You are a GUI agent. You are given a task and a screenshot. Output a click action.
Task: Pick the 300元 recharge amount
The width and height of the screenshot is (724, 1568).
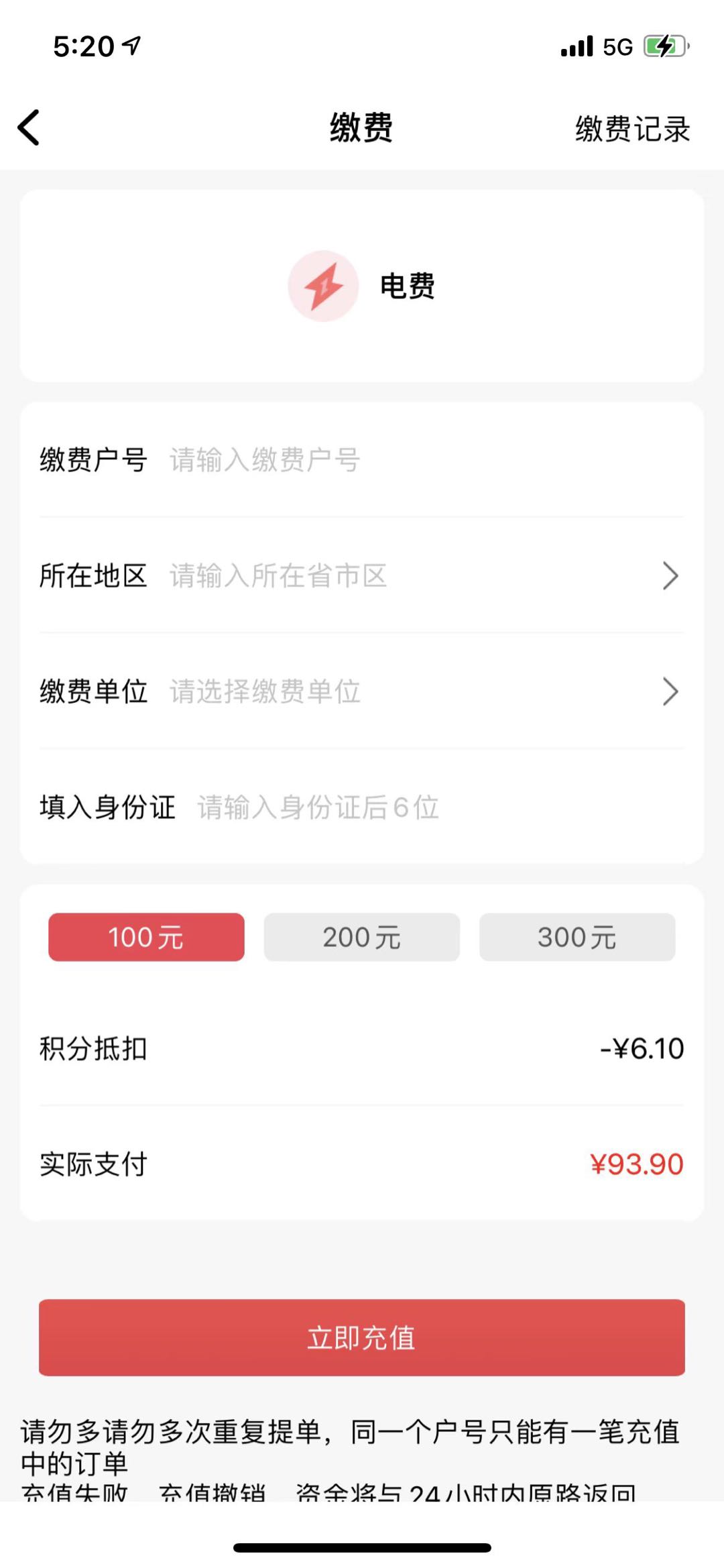pyautogui.click(x=577, y=937)
